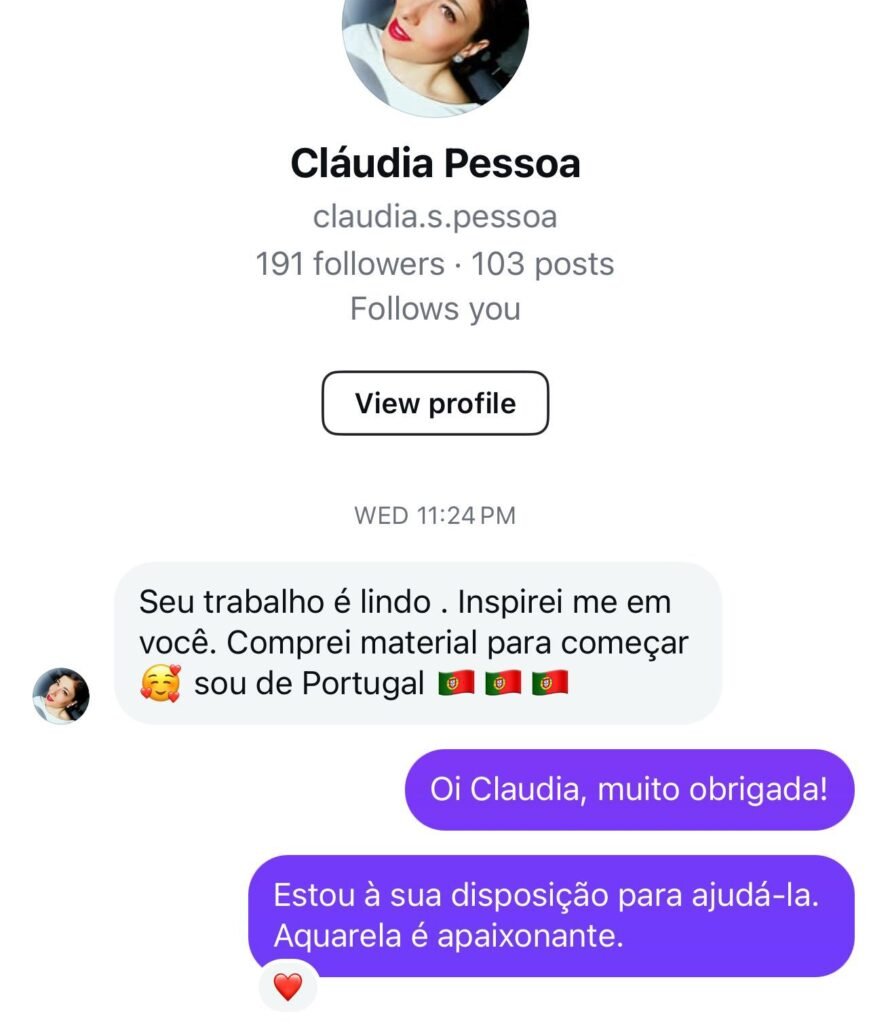The width and height of the screenshot is (871, 1024).
Task: Tap the small avatar beside Cláudia's message
Action: point(61,695)
